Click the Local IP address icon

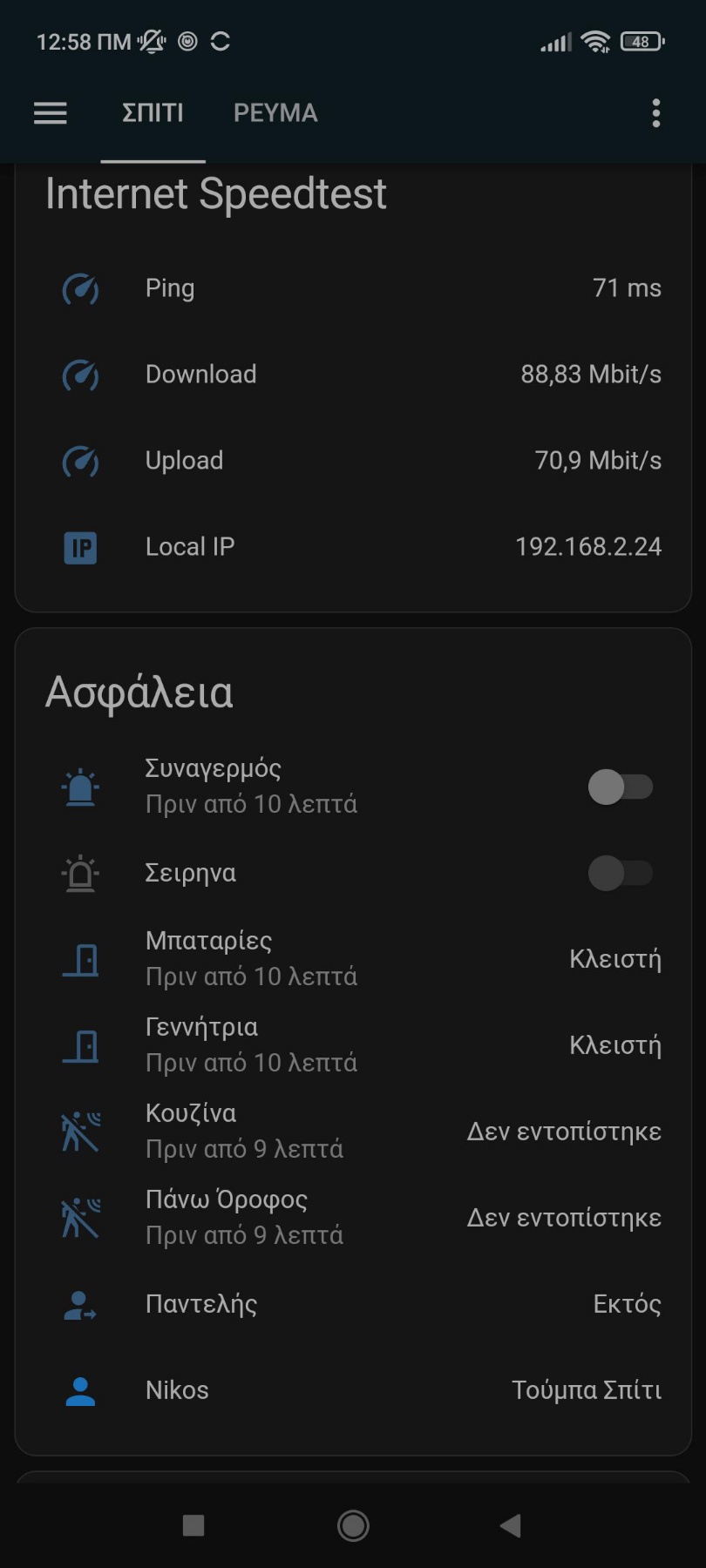[x=79, y=547]
